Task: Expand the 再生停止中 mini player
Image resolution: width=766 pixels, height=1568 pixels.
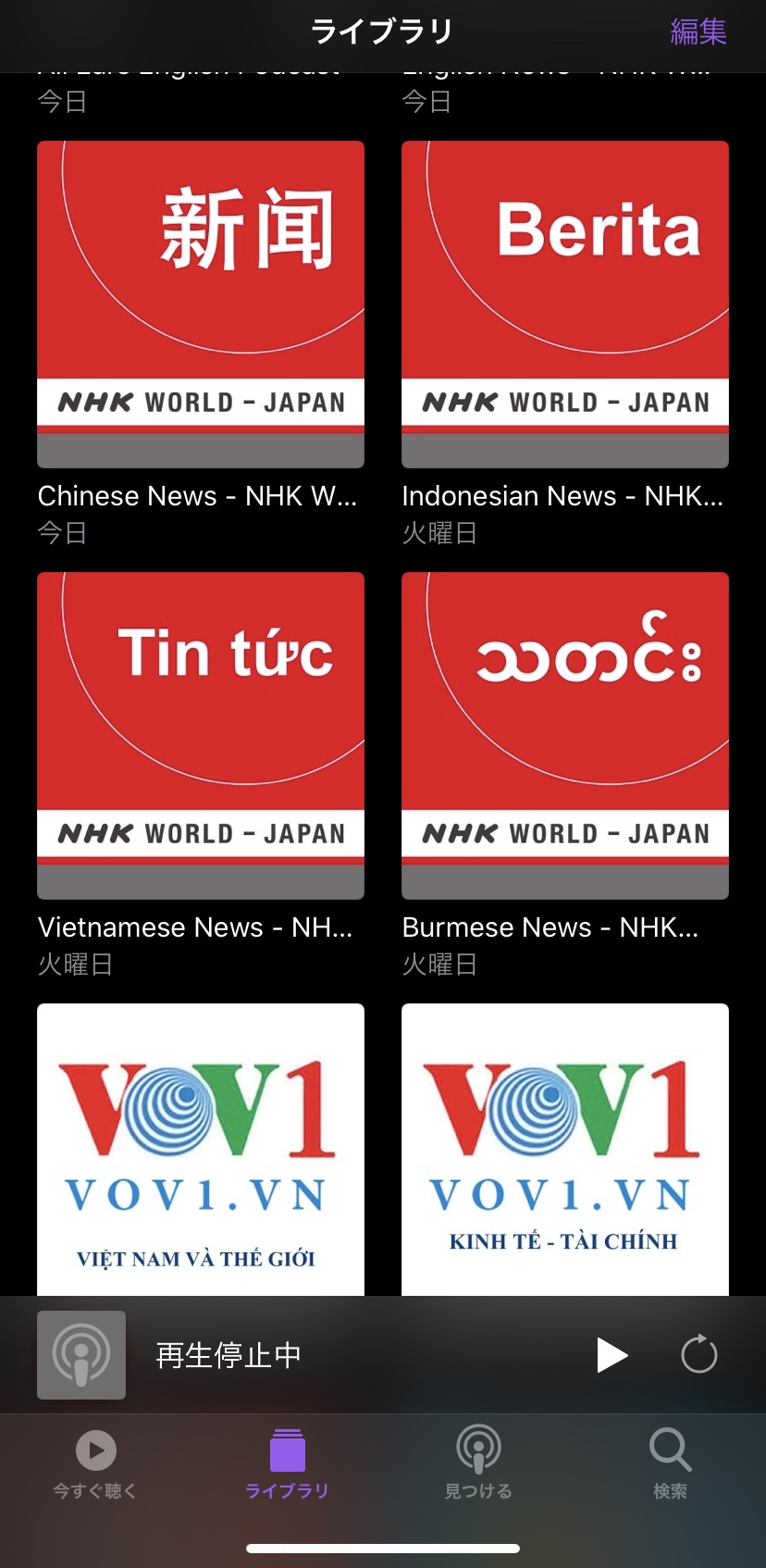Action: [278, 1355]
